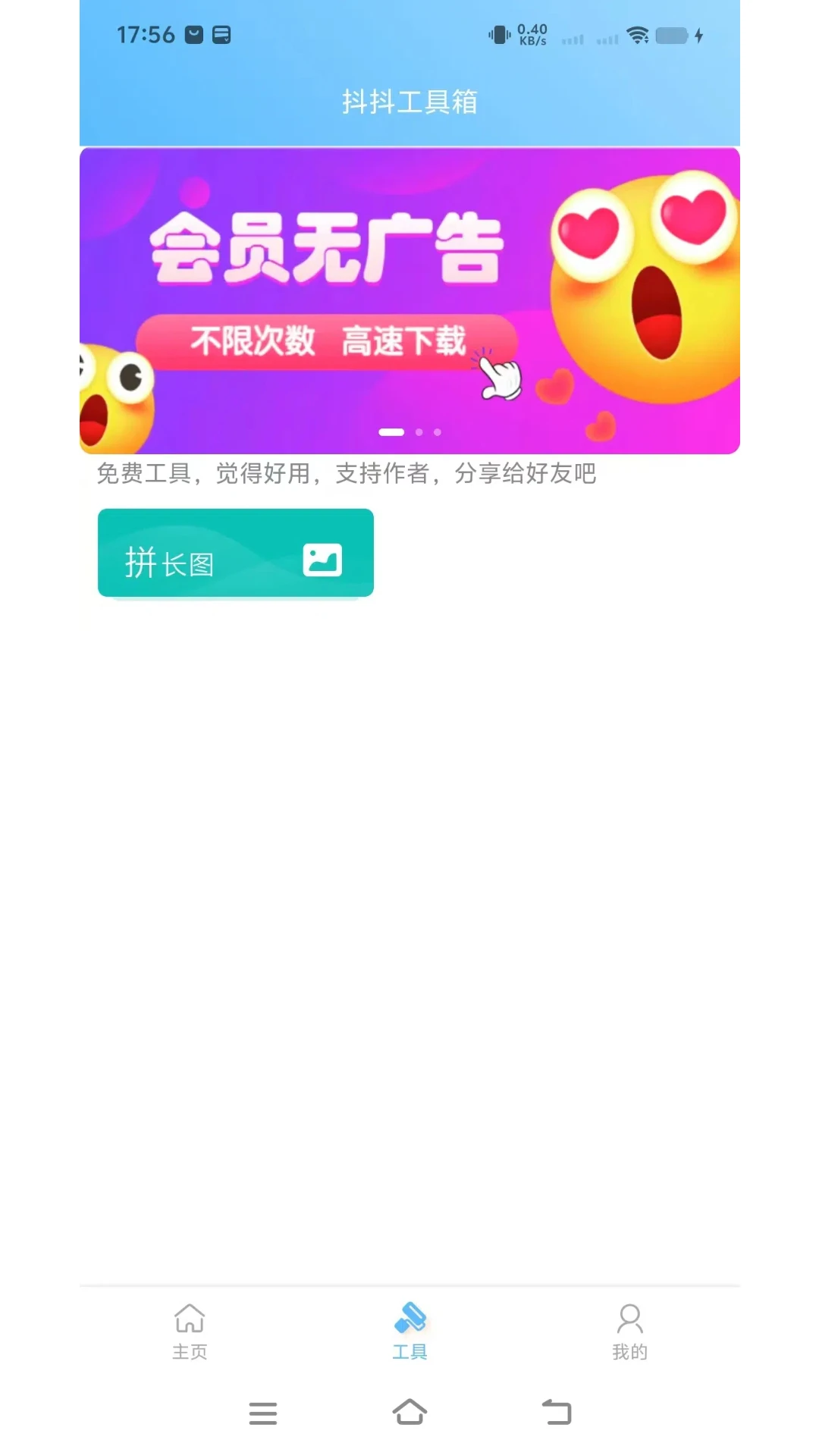This screenshot has width=819, height=1456.
Task: Tap the person icon above 我的
Action: pyautogui.click(x=630, y=1319)
